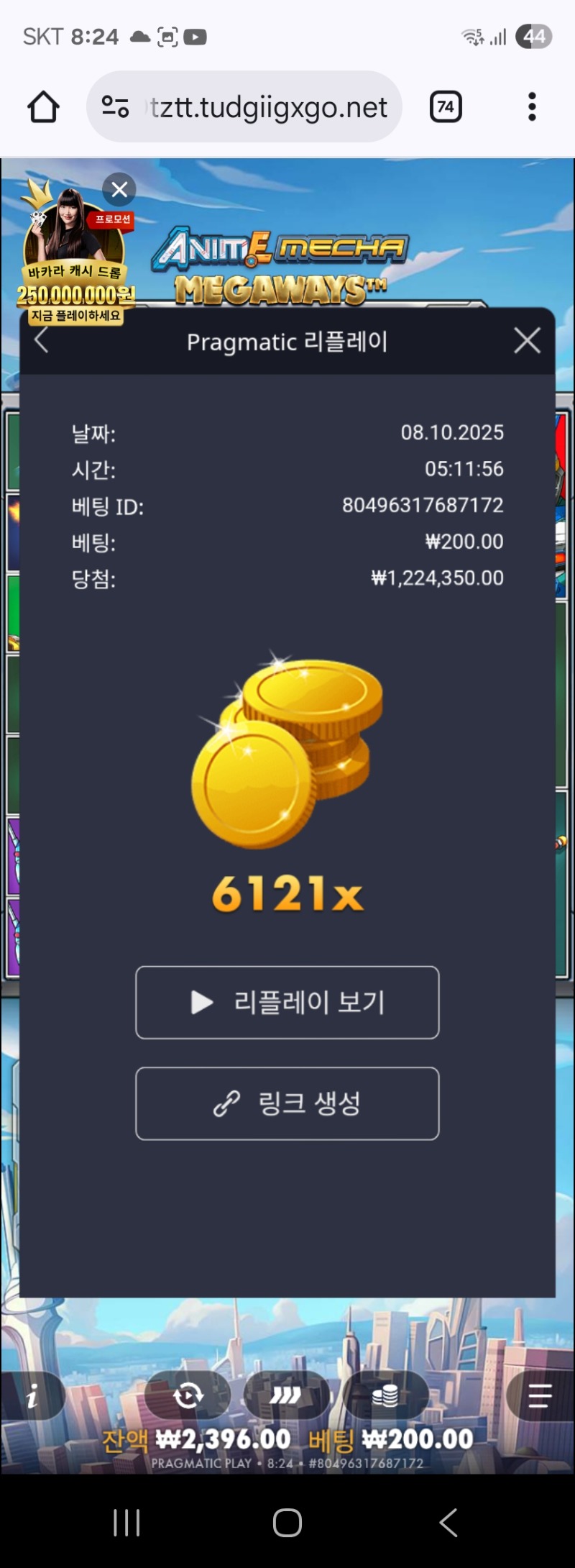Viewport: 575px width, 1568px height.
Task: Toggle the turbo spin arrows button
Action: click(286, 1396)
